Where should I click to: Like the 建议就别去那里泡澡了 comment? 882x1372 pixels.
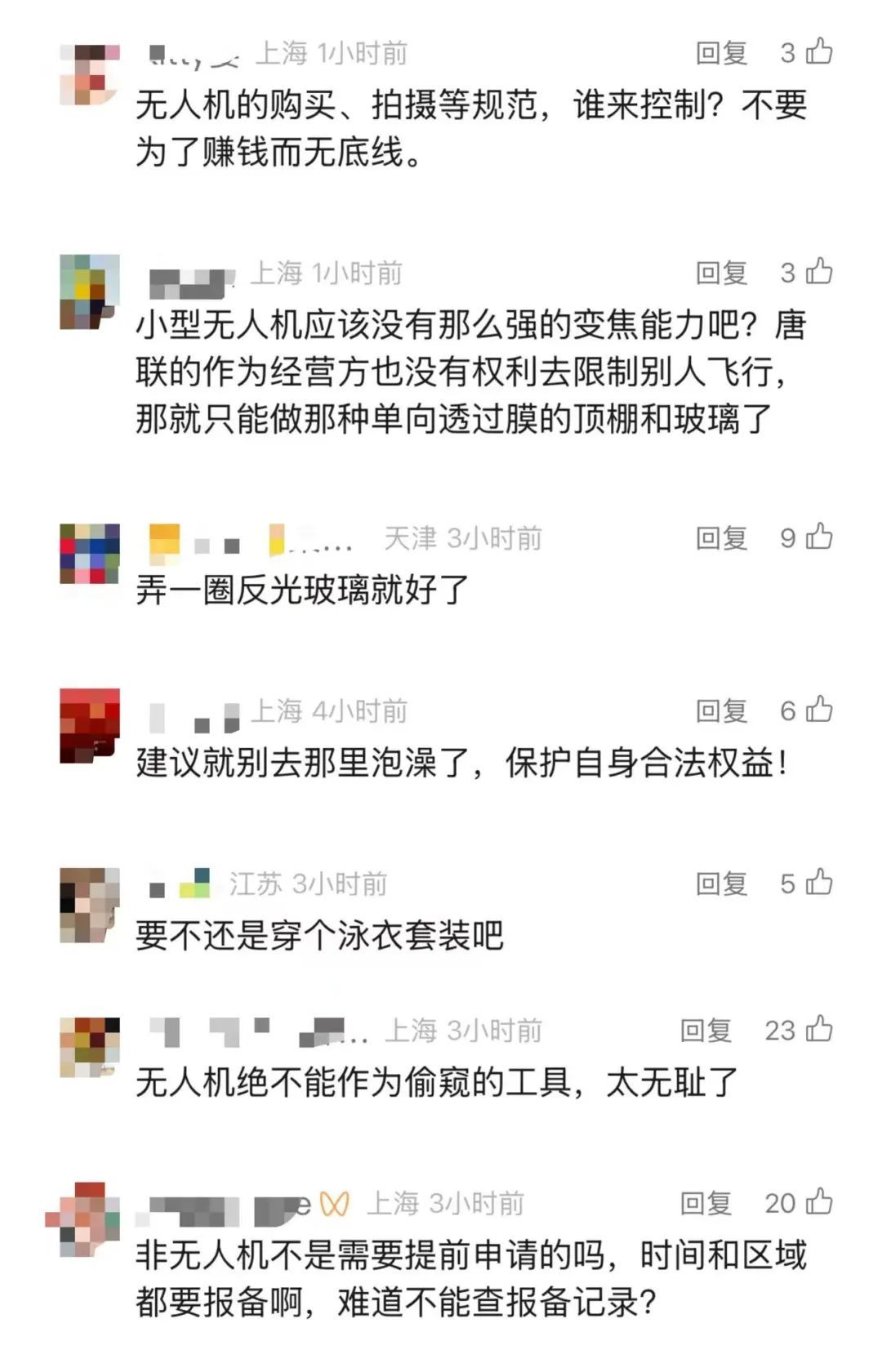pos(819,710)
